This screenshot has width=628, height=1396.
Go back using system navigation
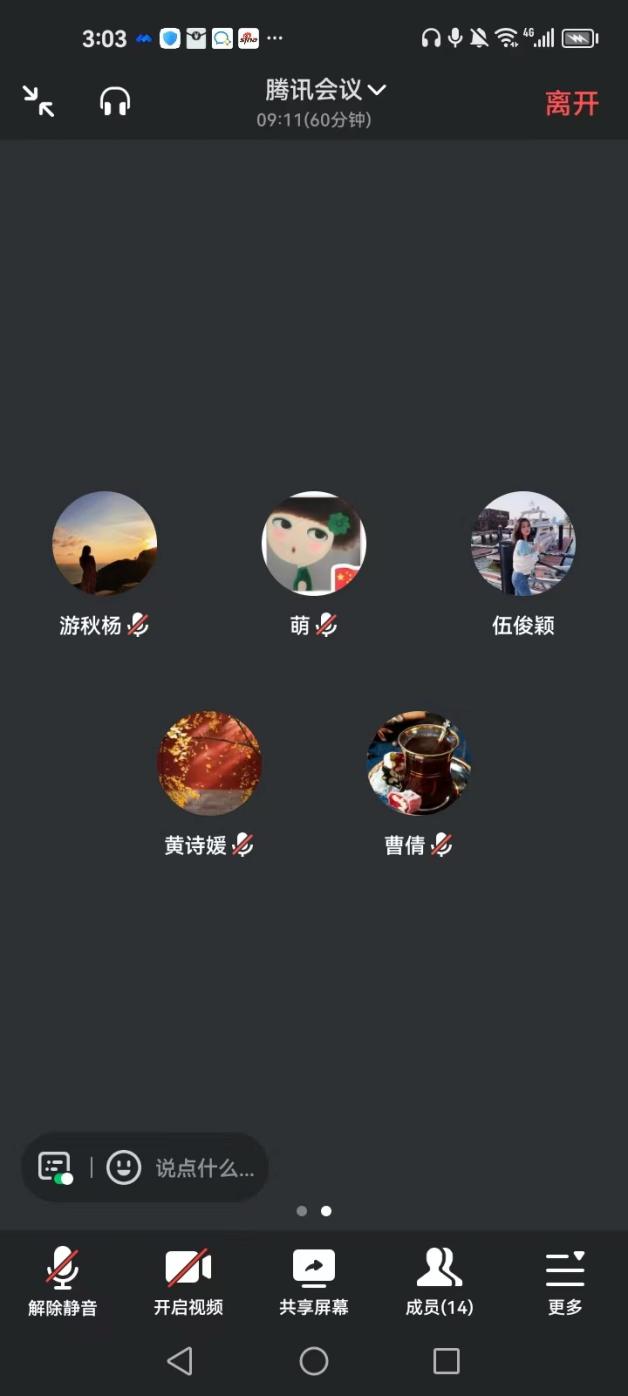pos(180,1361)
